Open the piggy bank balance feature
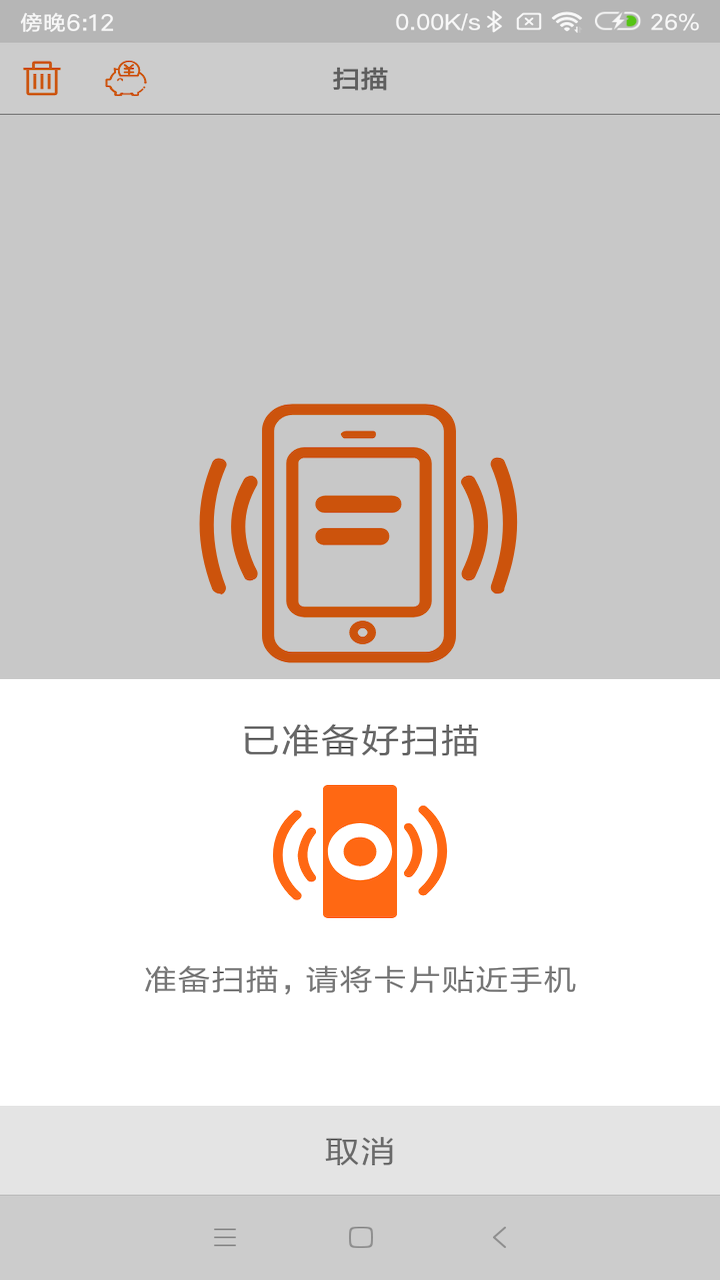 [x=124, y=78]
